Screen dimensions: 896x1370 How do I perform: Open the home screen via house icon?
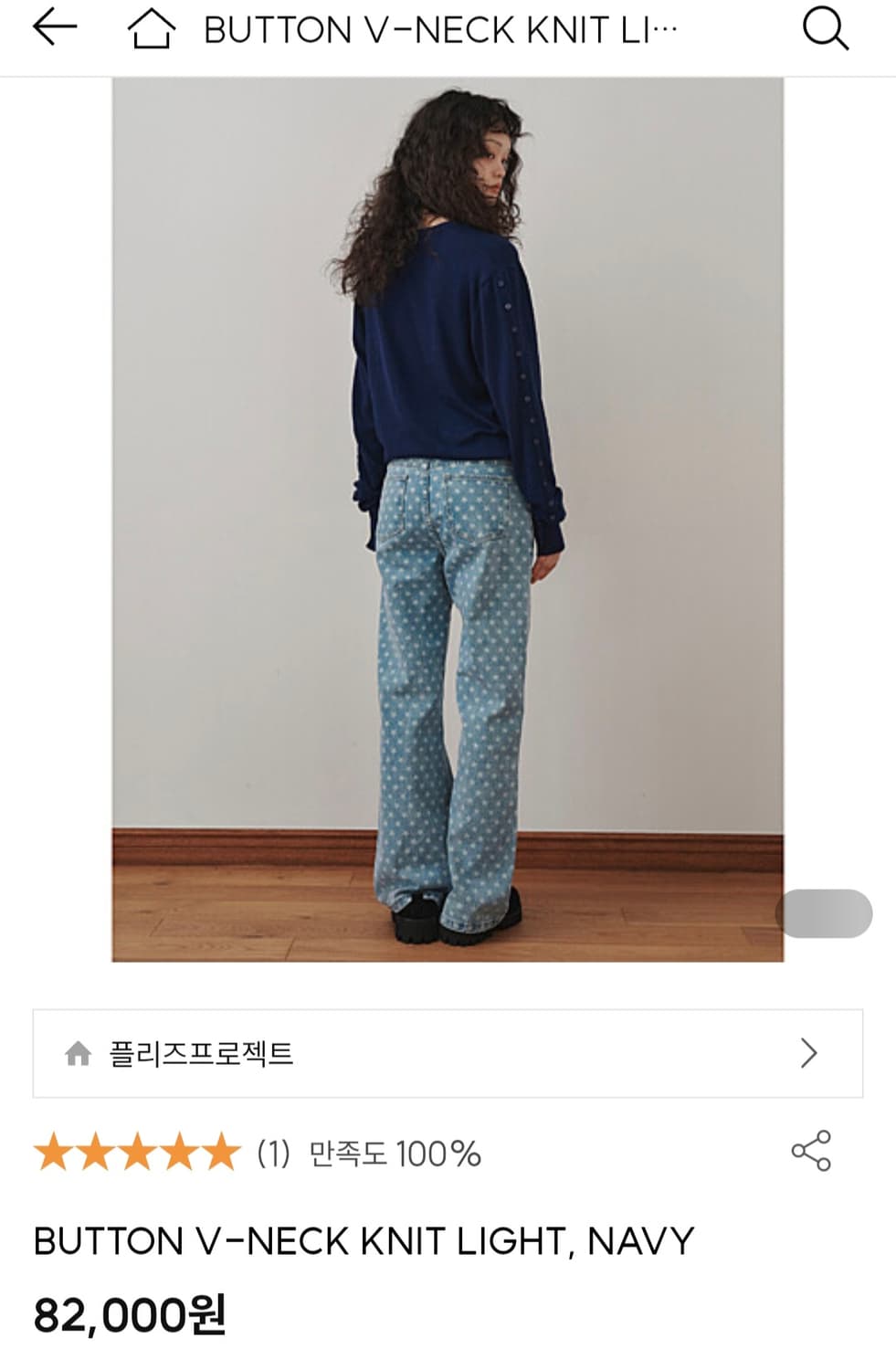153,27
